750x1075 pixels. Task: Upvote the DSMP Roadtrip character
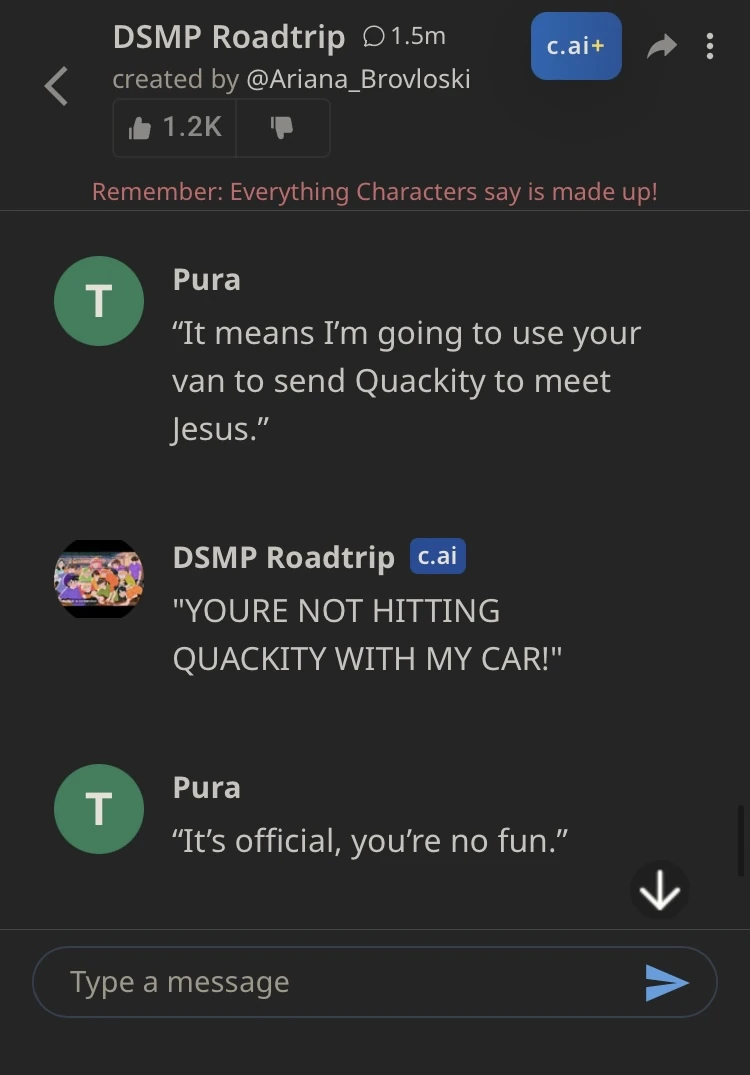tap(175, 127)
